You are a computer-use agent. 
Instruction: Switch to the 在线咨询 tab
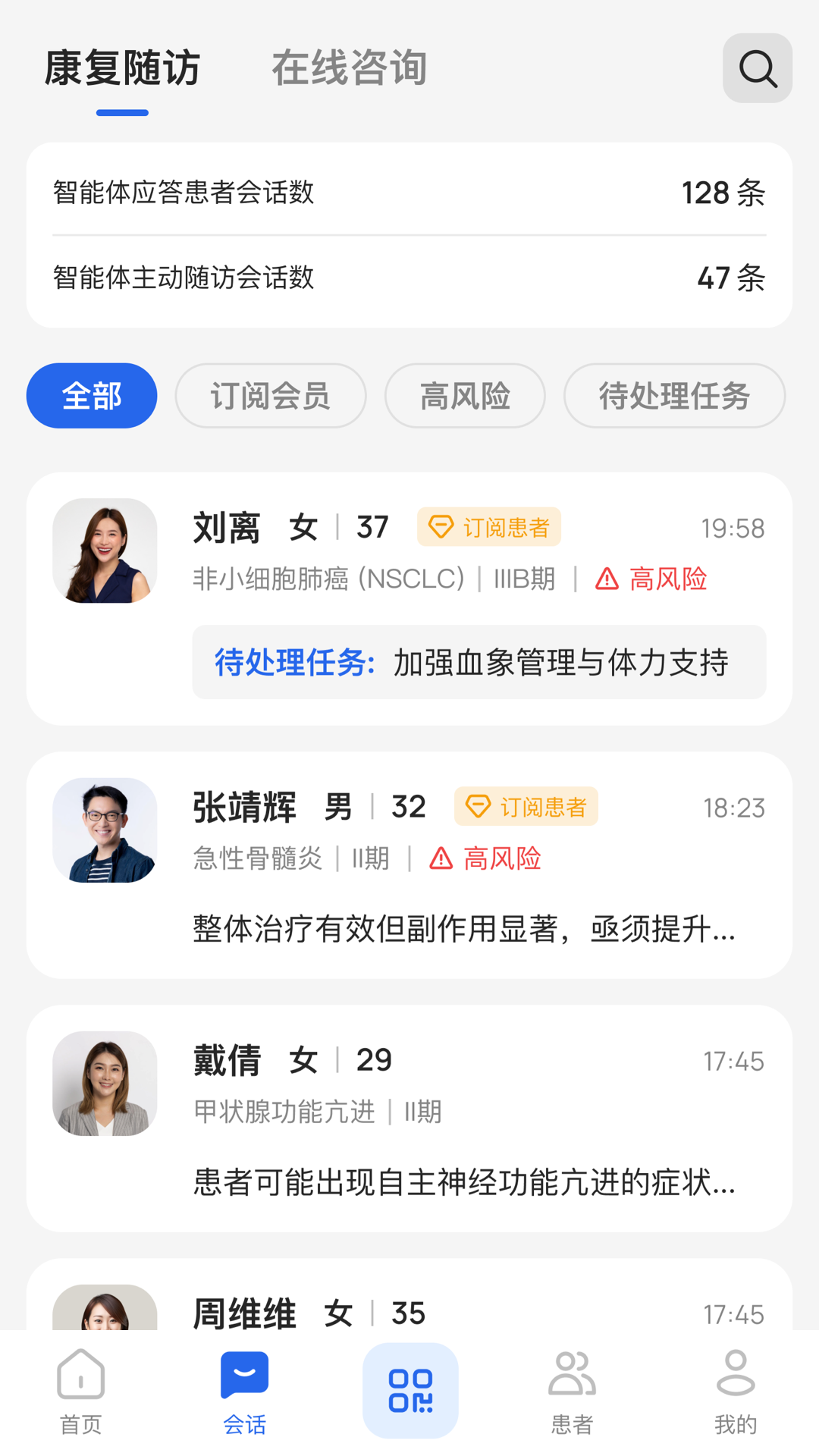click(x=350, y=67)
